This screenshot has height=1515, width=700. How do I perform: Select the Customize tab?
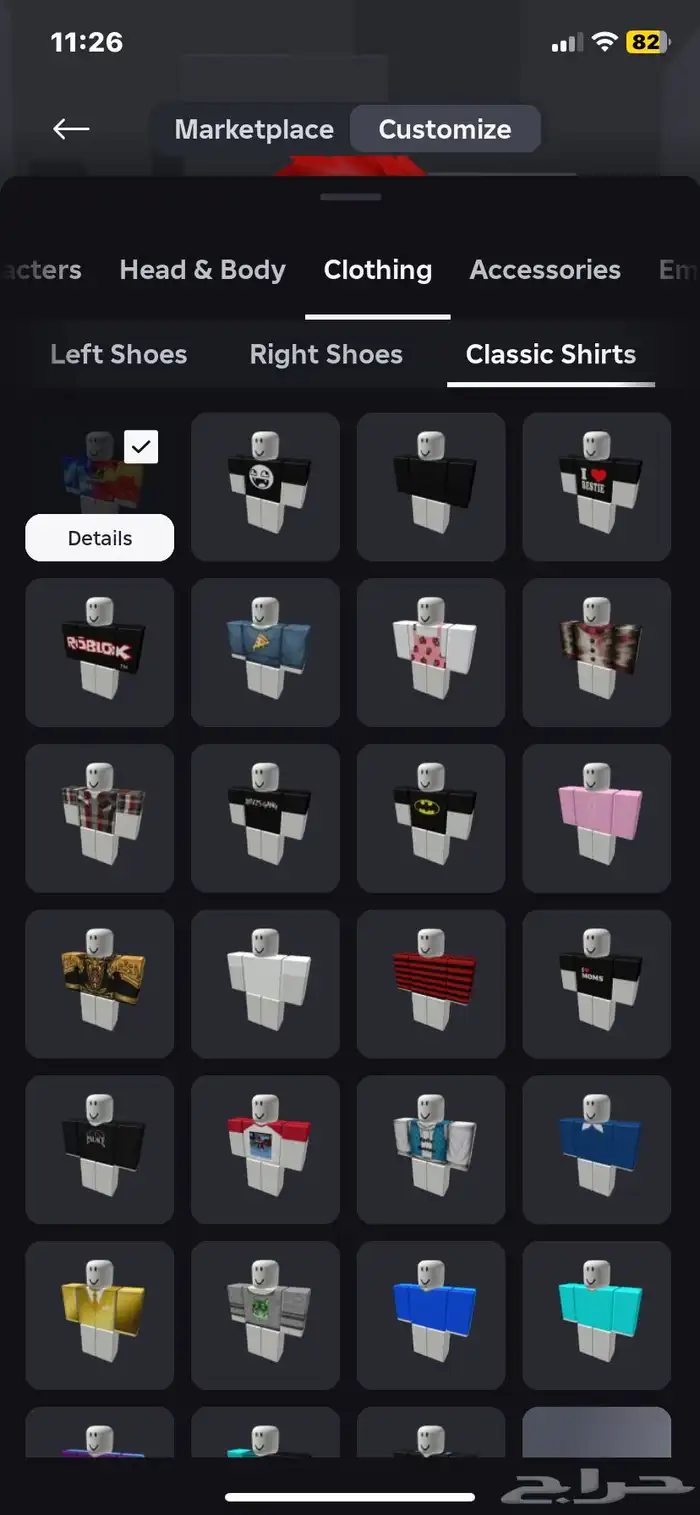444,130
